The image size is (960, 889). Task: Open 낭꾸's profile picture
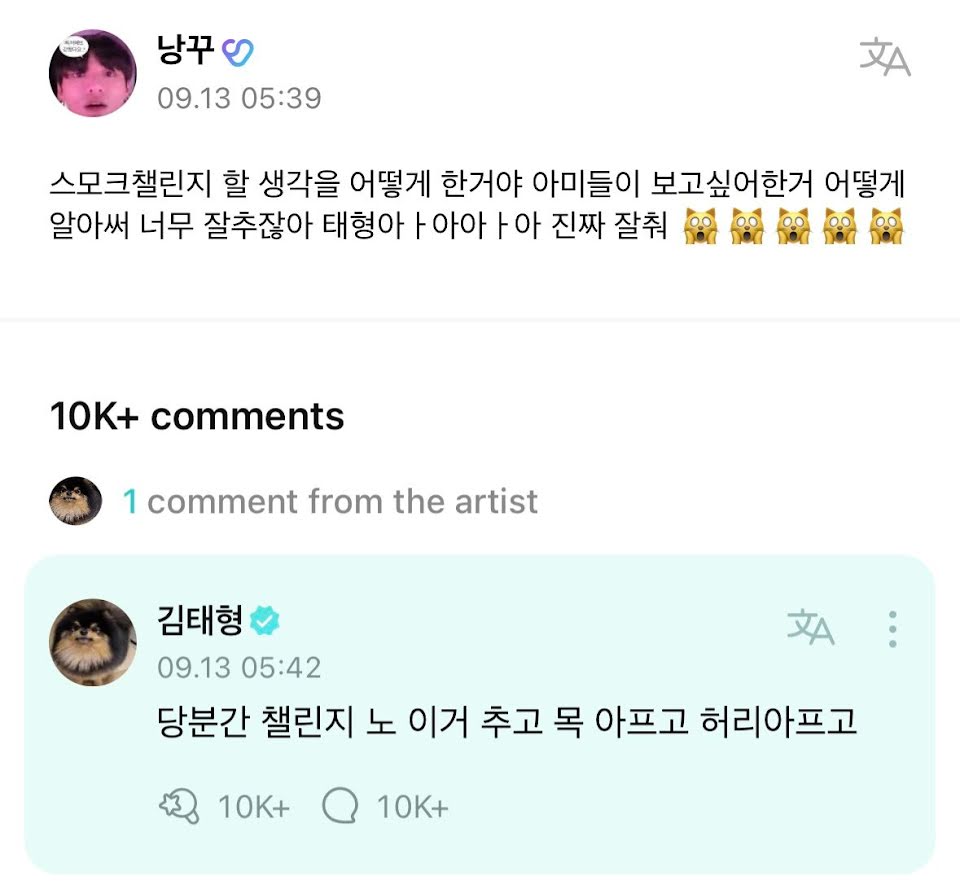pyautogui.click(x=92, y=73)
